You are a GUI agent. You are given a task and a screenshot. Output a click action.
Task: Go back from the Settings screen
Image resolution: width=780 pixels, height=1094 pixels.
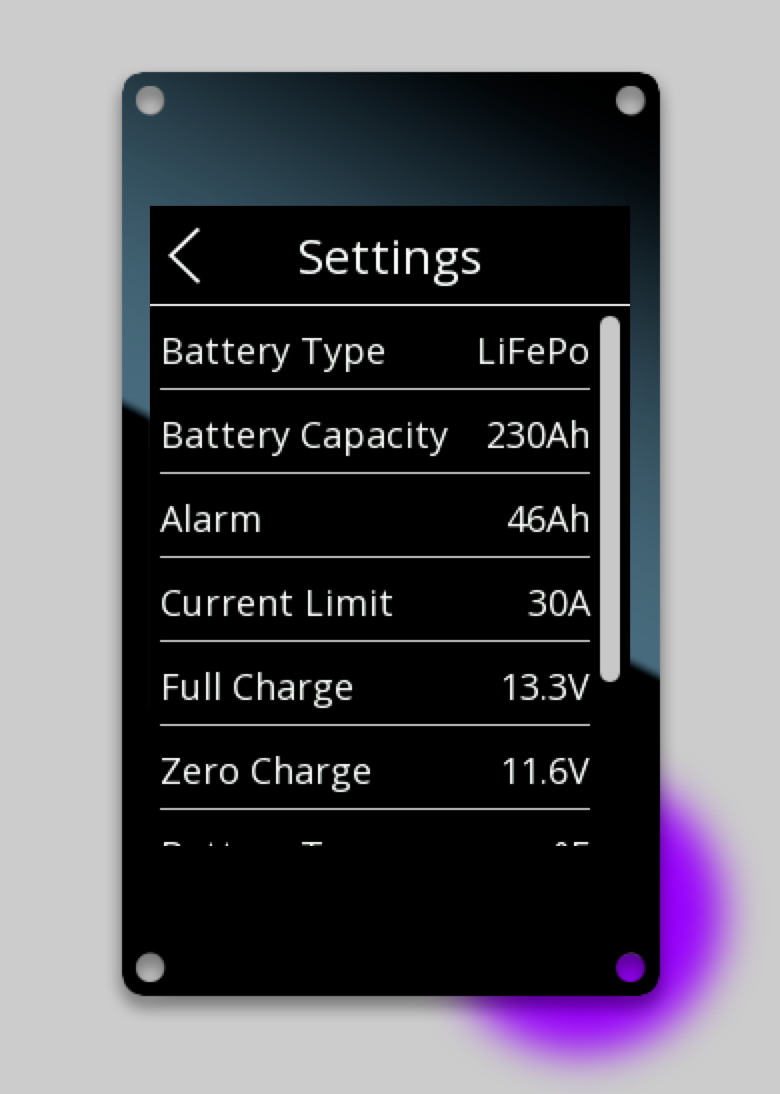(x=185, y=256)
